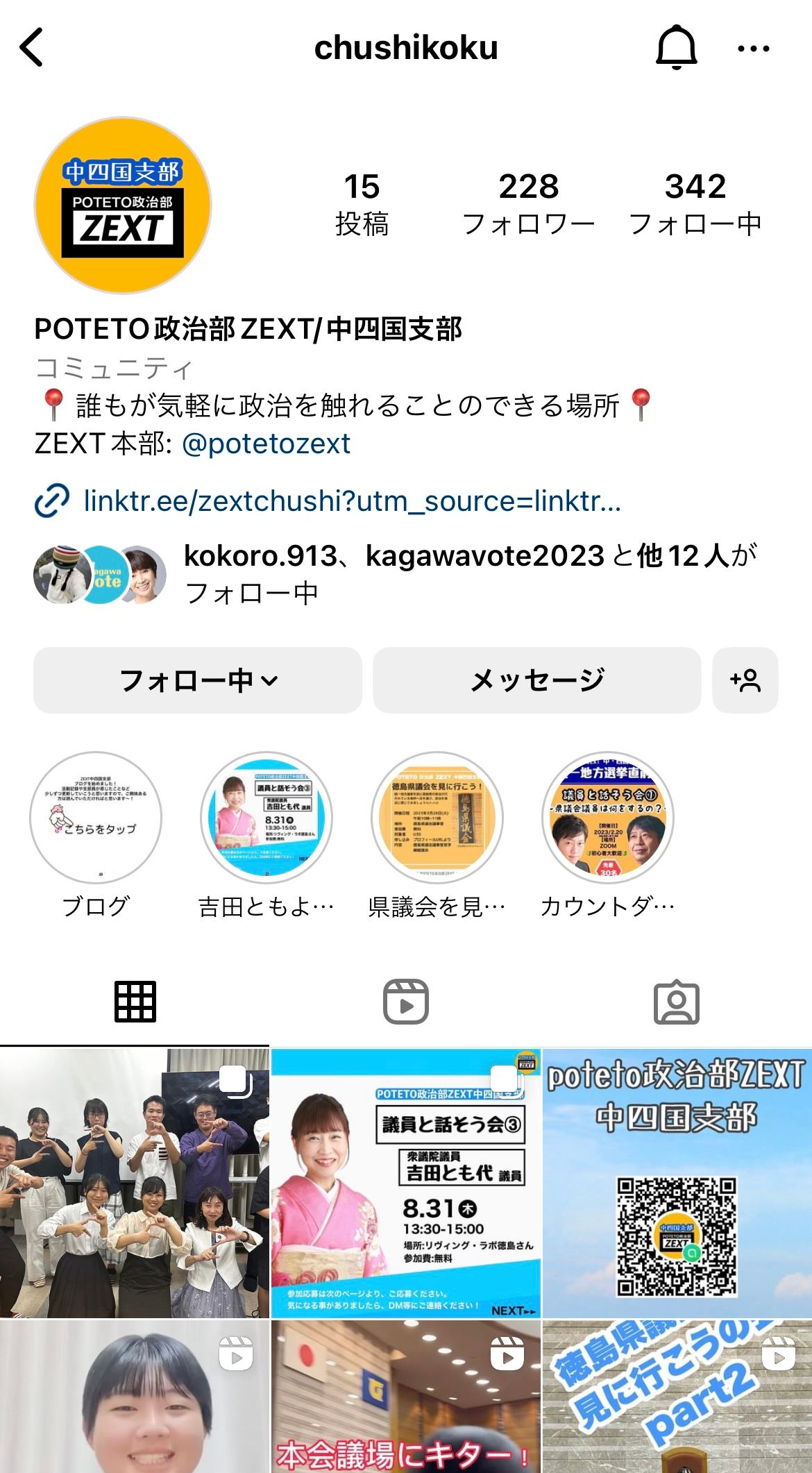This screenshot has height=1473, width=812.
Task: View the 228 followers list
Action: (x=528, y=204)
